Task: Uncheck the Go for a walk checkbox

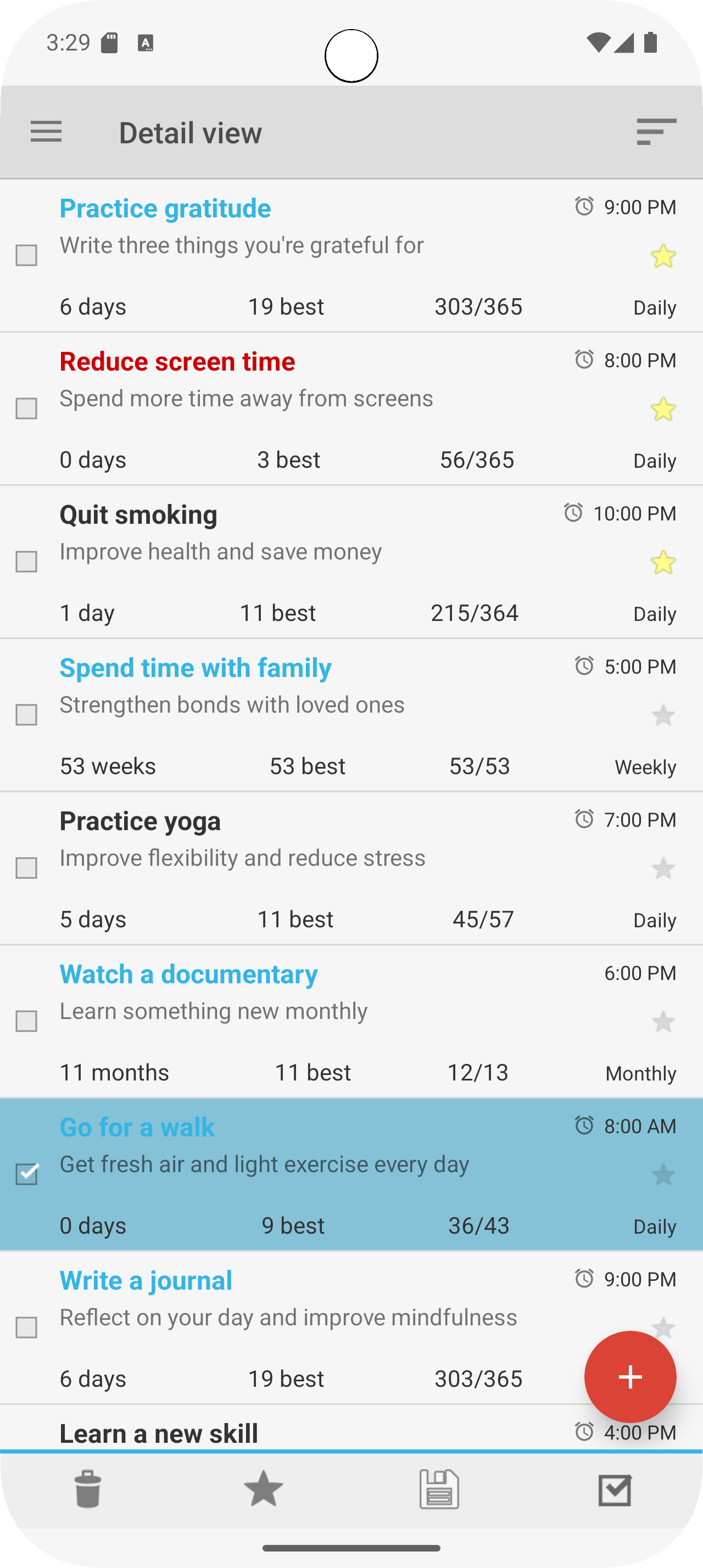Action: click(x=27, y=1175)
